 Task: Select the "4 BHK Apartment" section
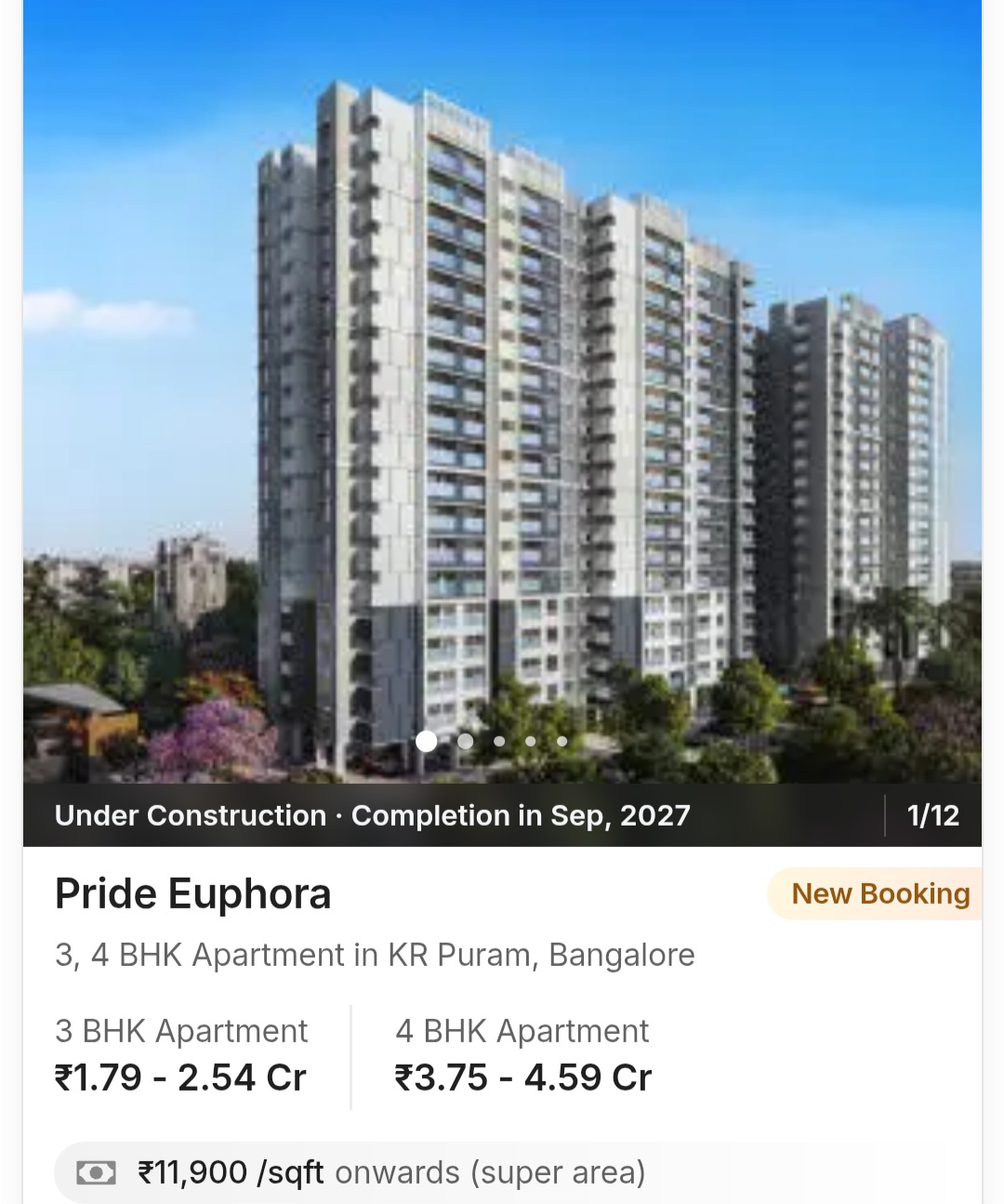522,1030
